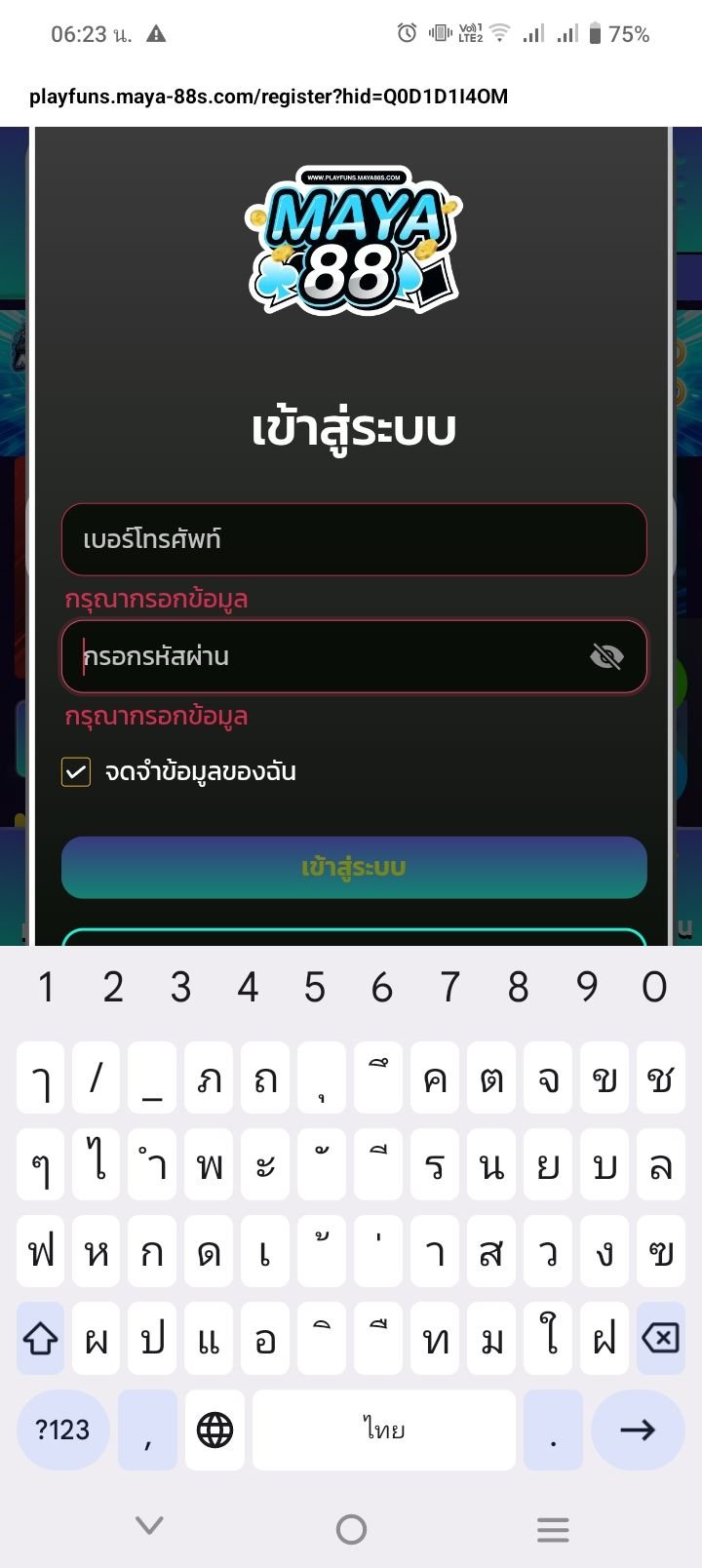Tap the keyboard shift key
The width and height of the screenshot is (702, 1568).
point(41,1338)
